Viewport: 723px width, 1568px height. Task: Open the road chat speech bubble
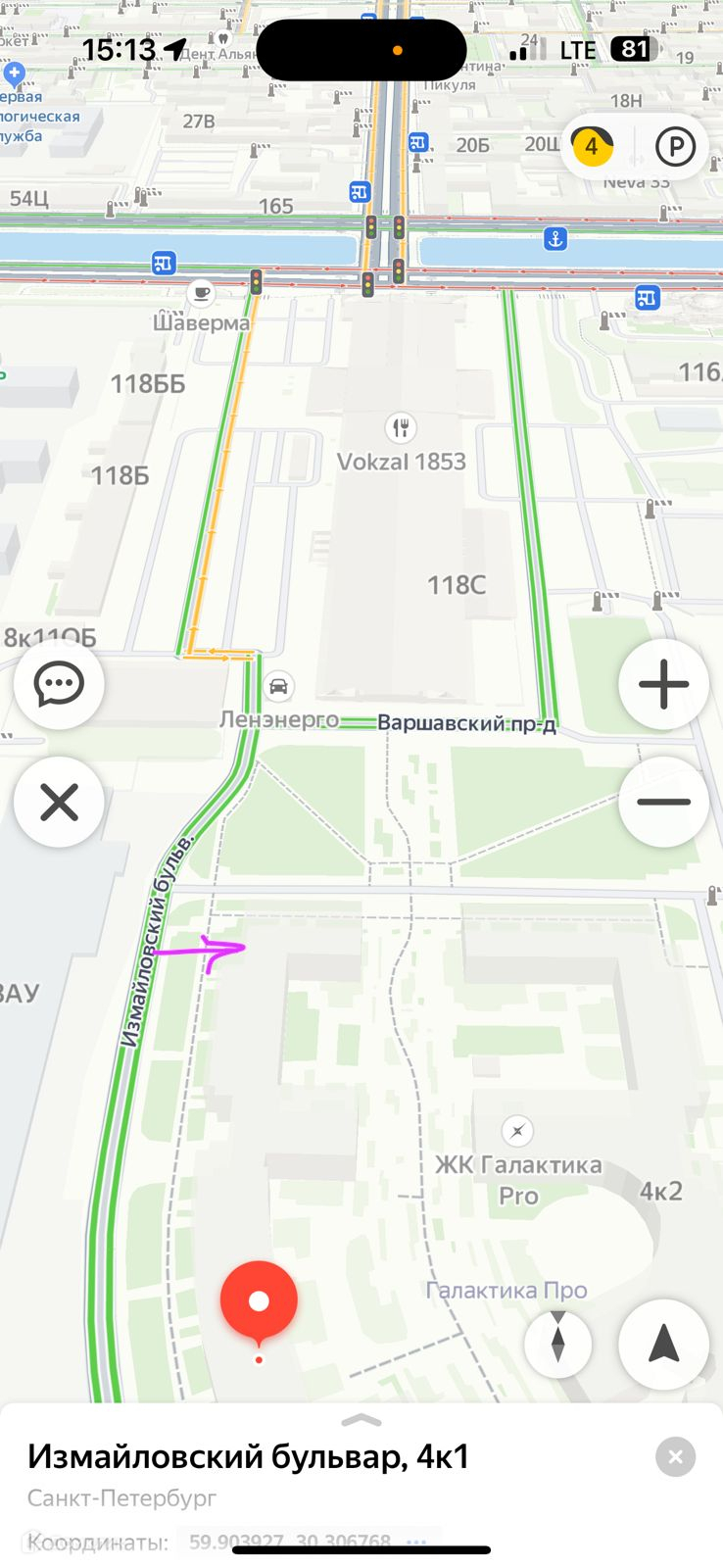tap(59, 684)
